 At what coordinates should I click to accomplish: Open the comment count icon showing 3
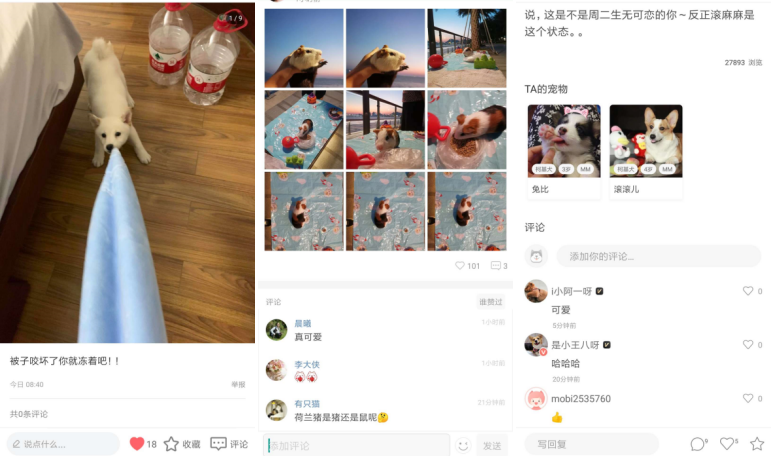[497, 266]
